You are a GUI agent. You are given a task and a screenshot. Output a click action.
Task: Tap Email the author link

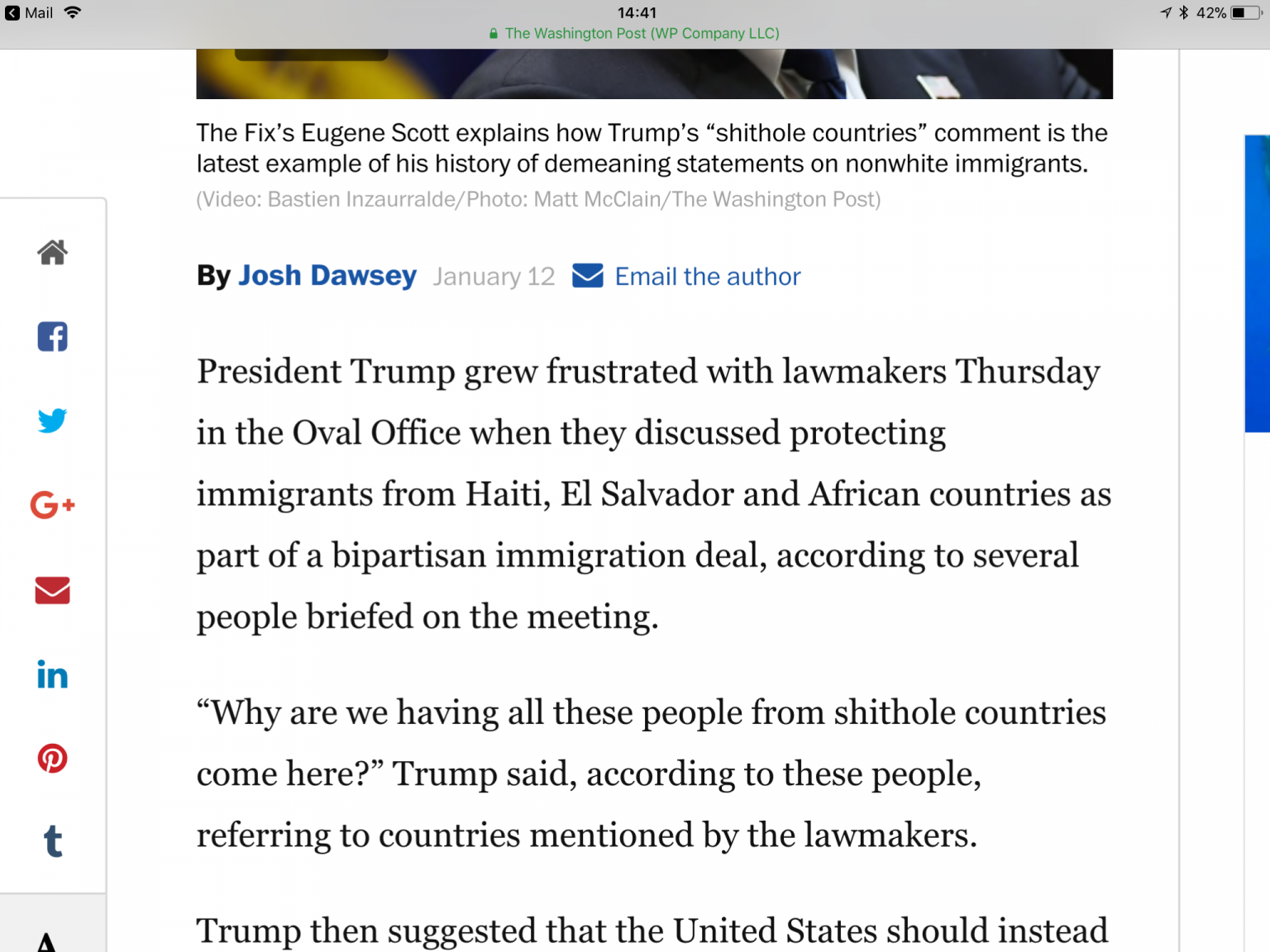click(x=707, y=276)
